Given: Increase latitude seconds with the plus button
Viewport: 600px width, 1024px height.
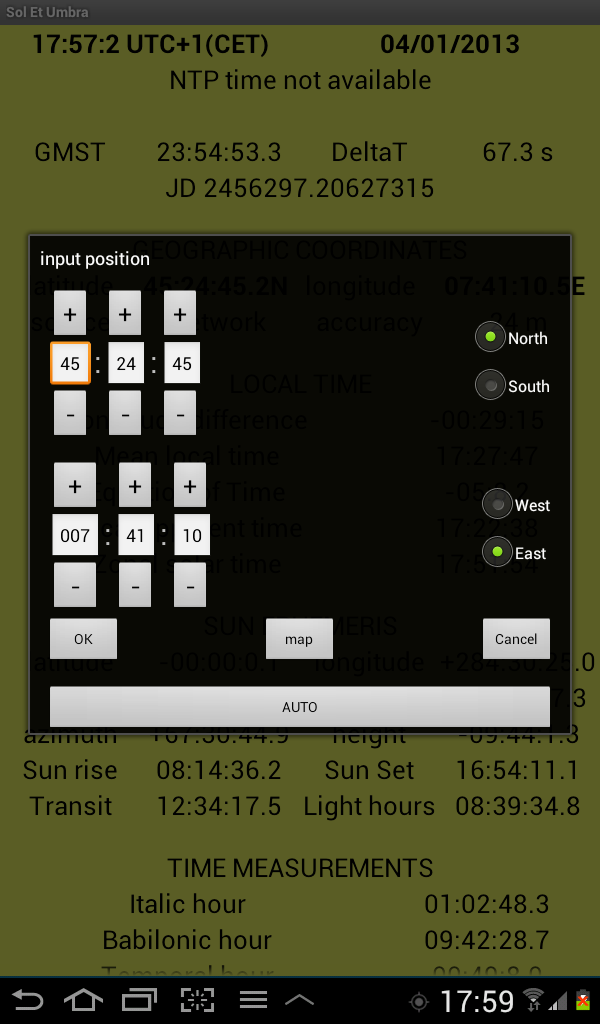Looking at the screenshot, I should coord(180,314).
